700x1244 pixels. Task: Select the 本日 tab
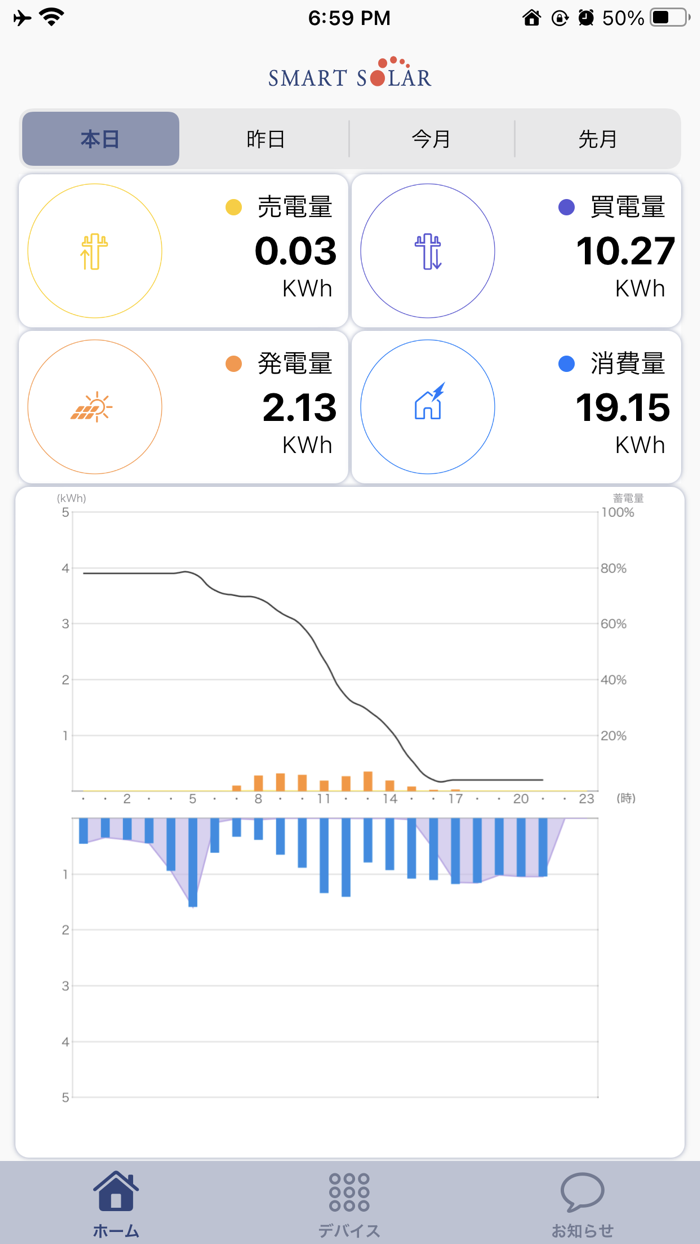pyautogui.click(x=100, y=139)
